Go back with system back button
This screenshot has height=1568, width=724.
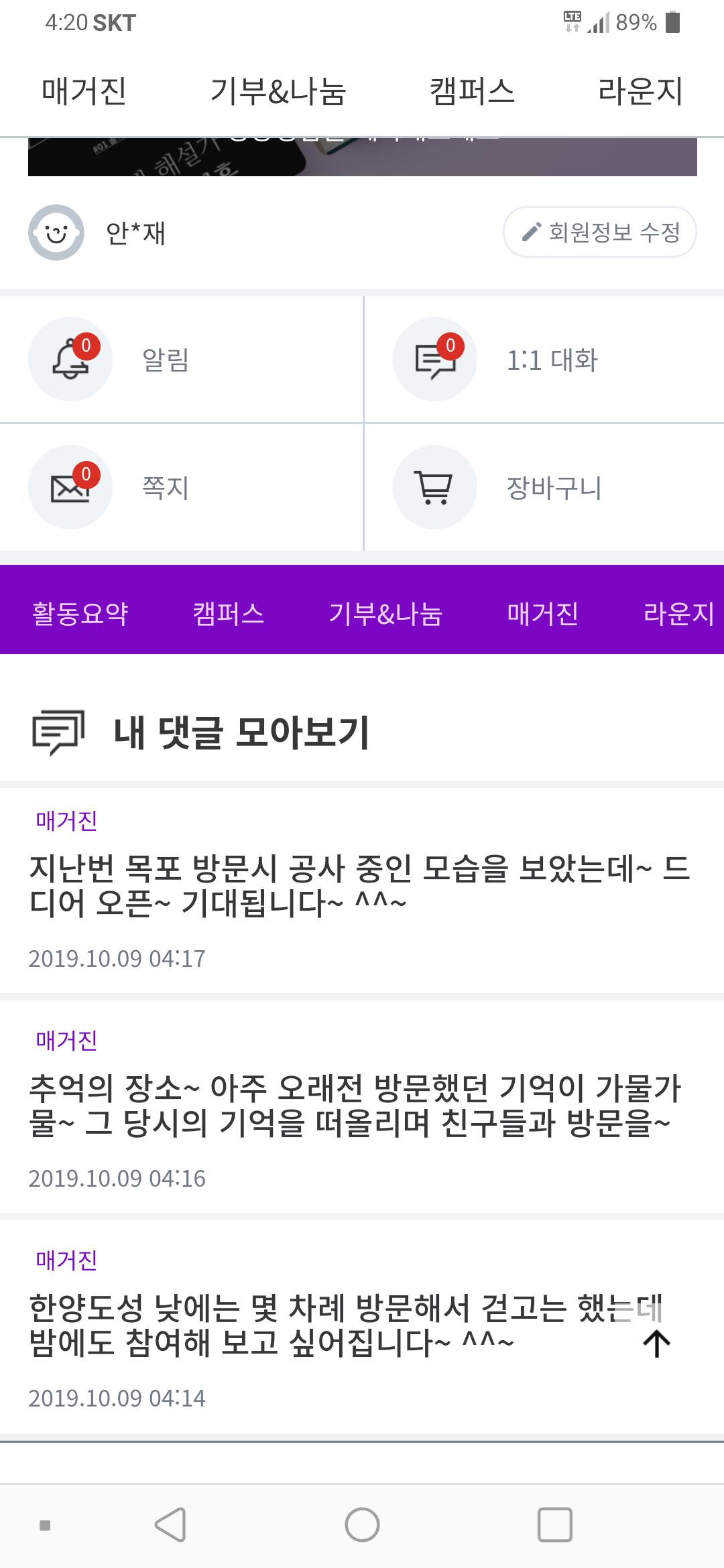[x=170, y=1526]
